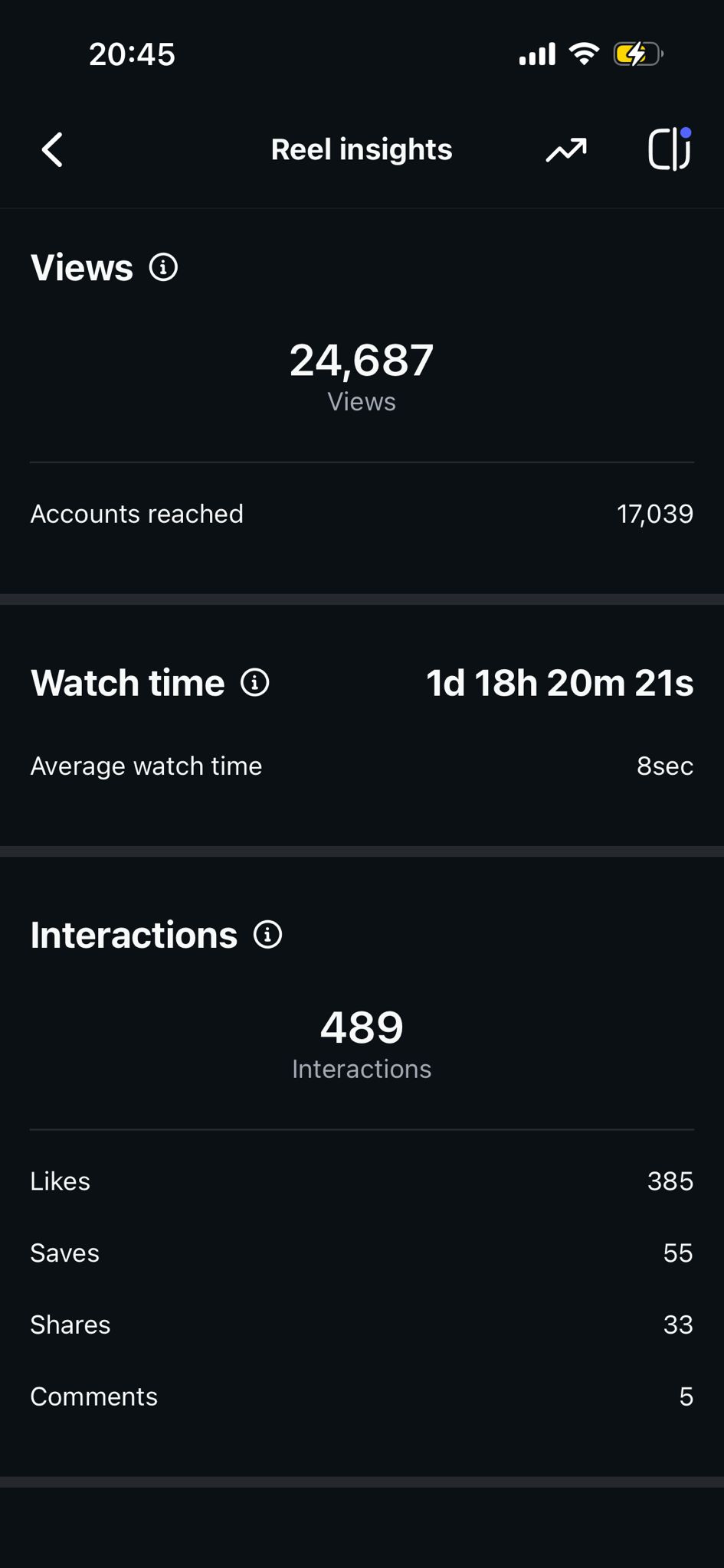Viewport: 724px width, 1568px height.
Task: Show info about Views
Action: point(163,267)
